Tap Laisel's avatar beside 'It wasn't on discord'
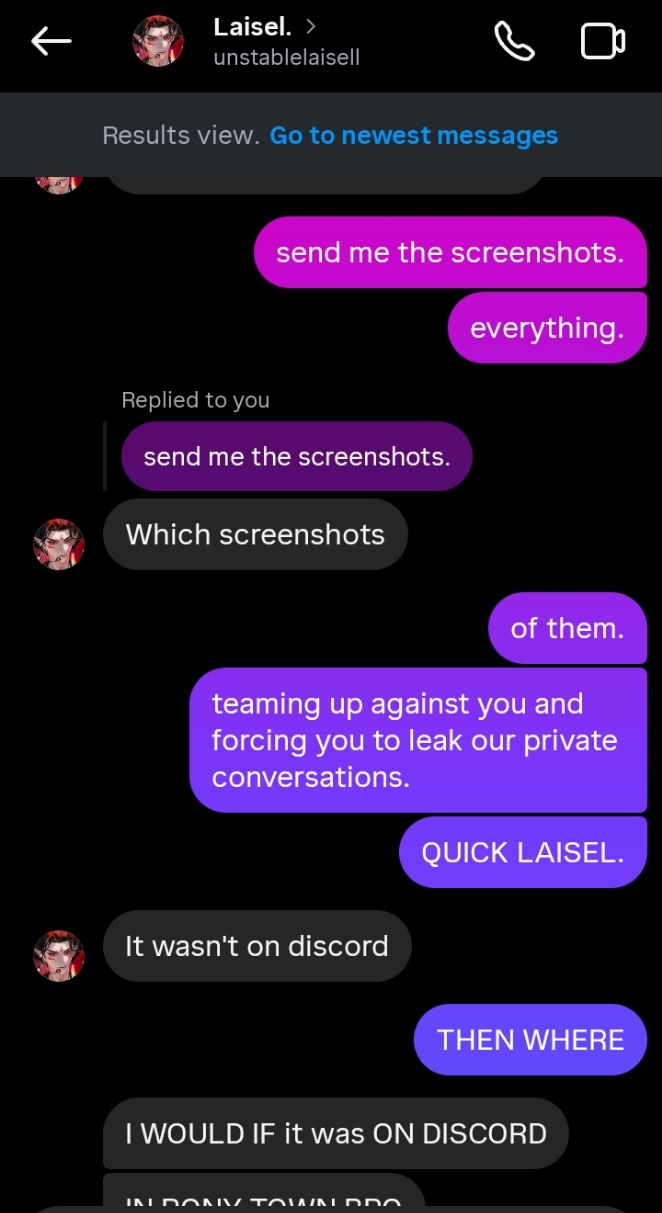Screen dimensions: 662x1213 (x=59, y=955)
